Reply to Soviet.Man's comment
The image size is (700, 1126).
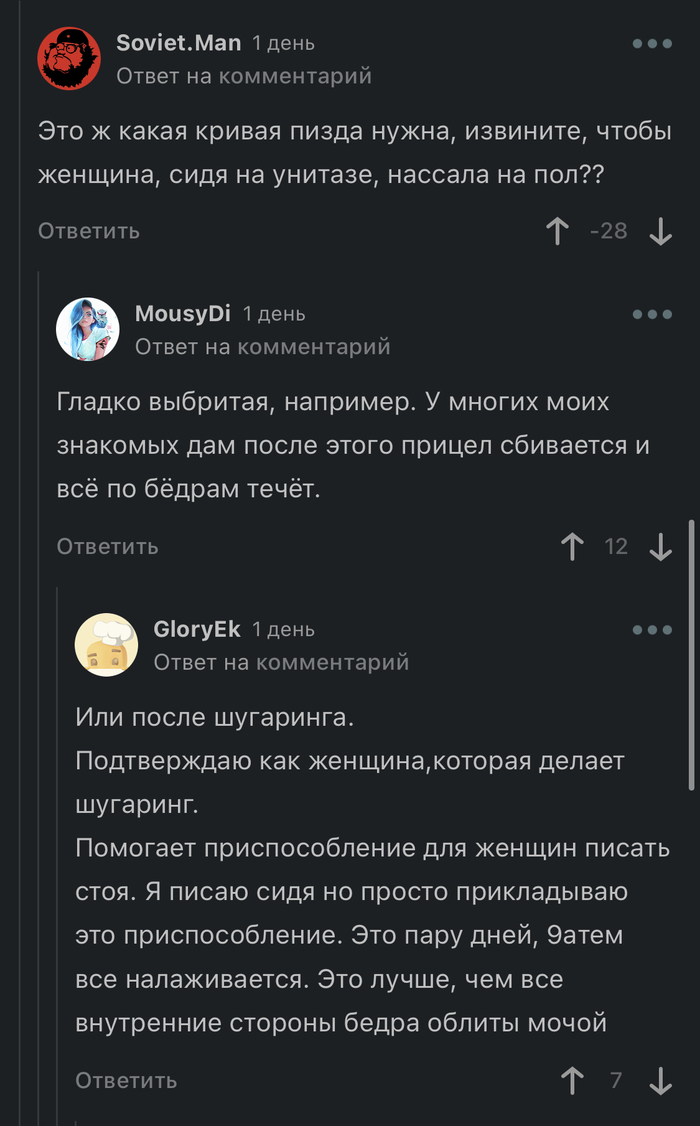(x=89, y=231)
